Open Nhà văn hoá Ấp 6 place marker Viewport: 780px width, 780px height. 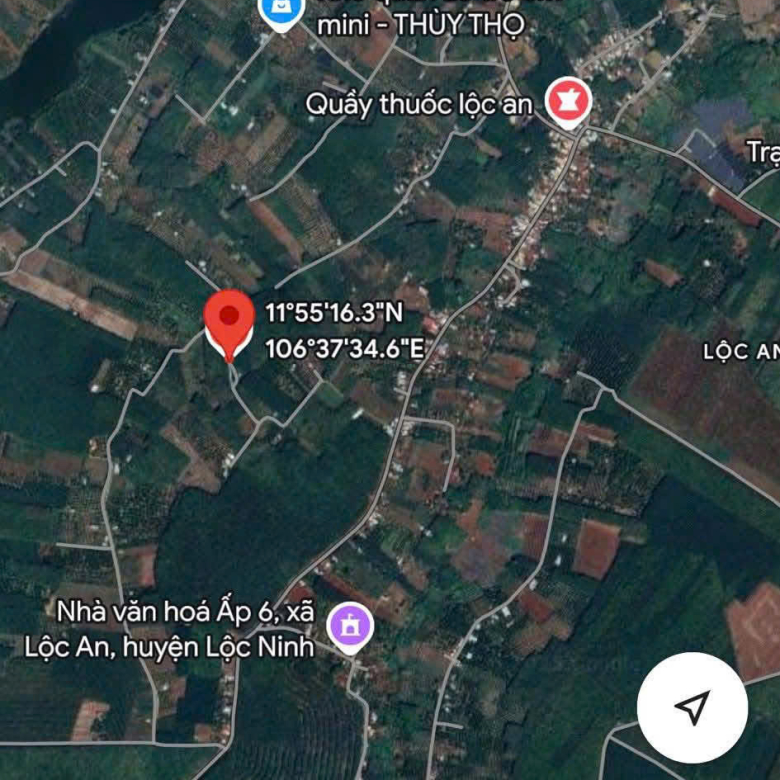click(x=350, y=627)
